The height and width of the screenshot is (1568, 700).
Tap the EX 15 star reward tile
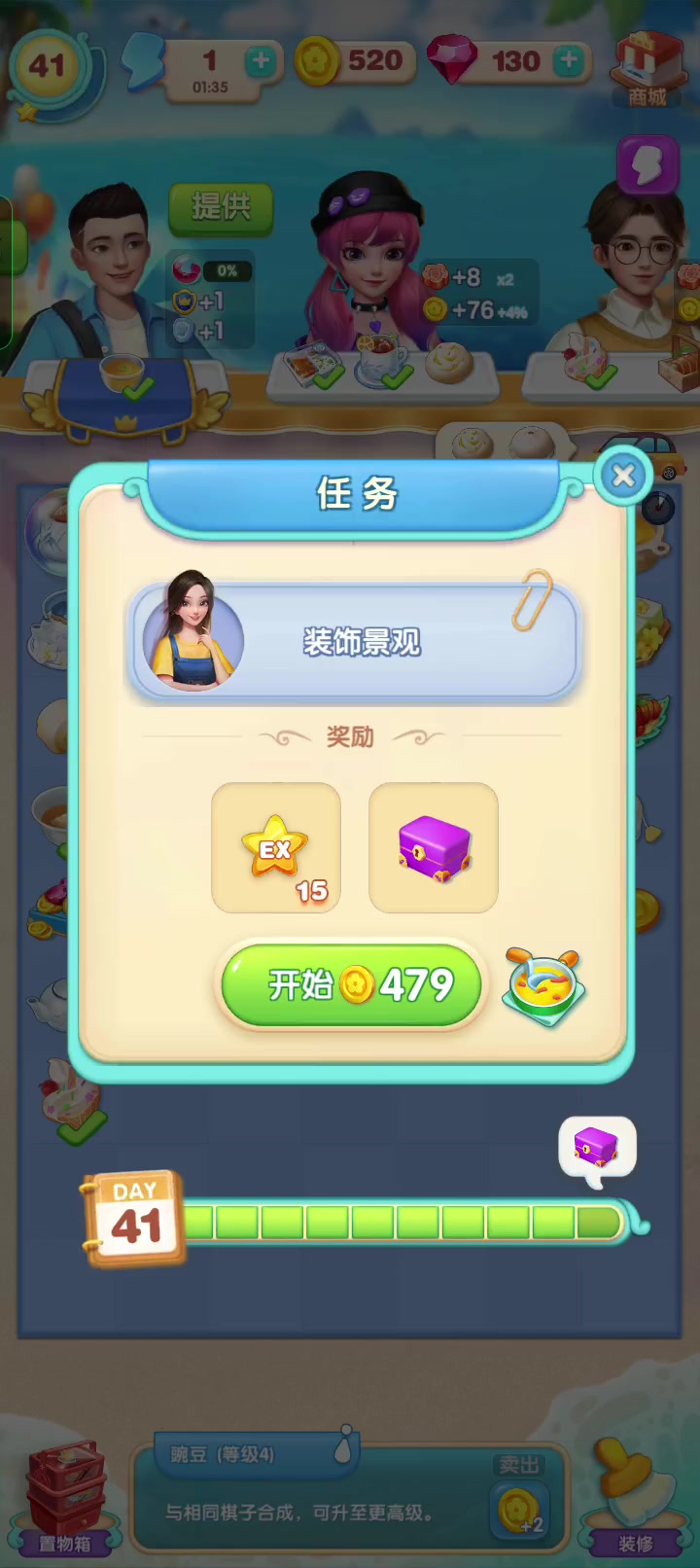(x=276, y=848)
